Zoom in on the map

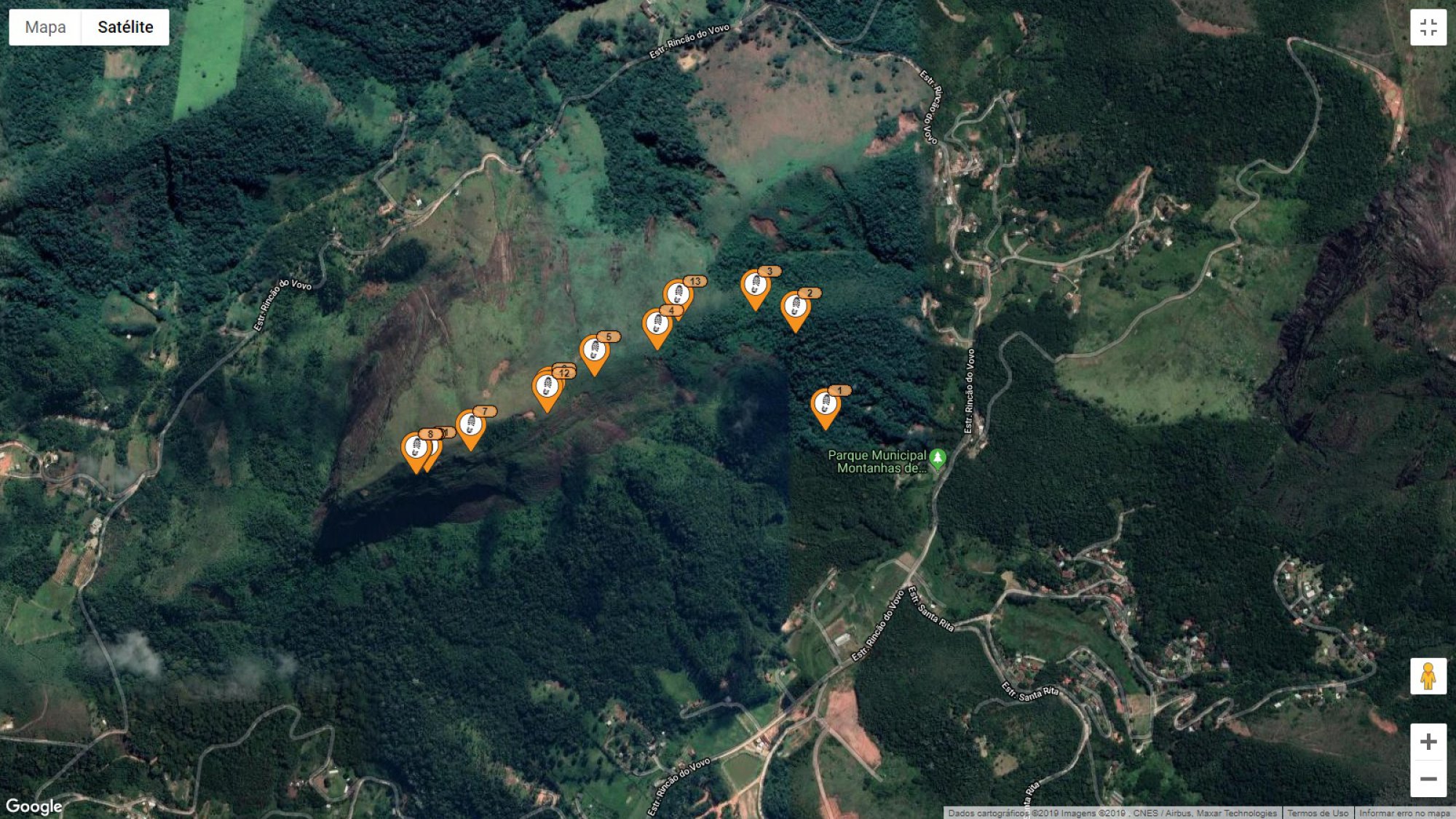[1428, 742]
